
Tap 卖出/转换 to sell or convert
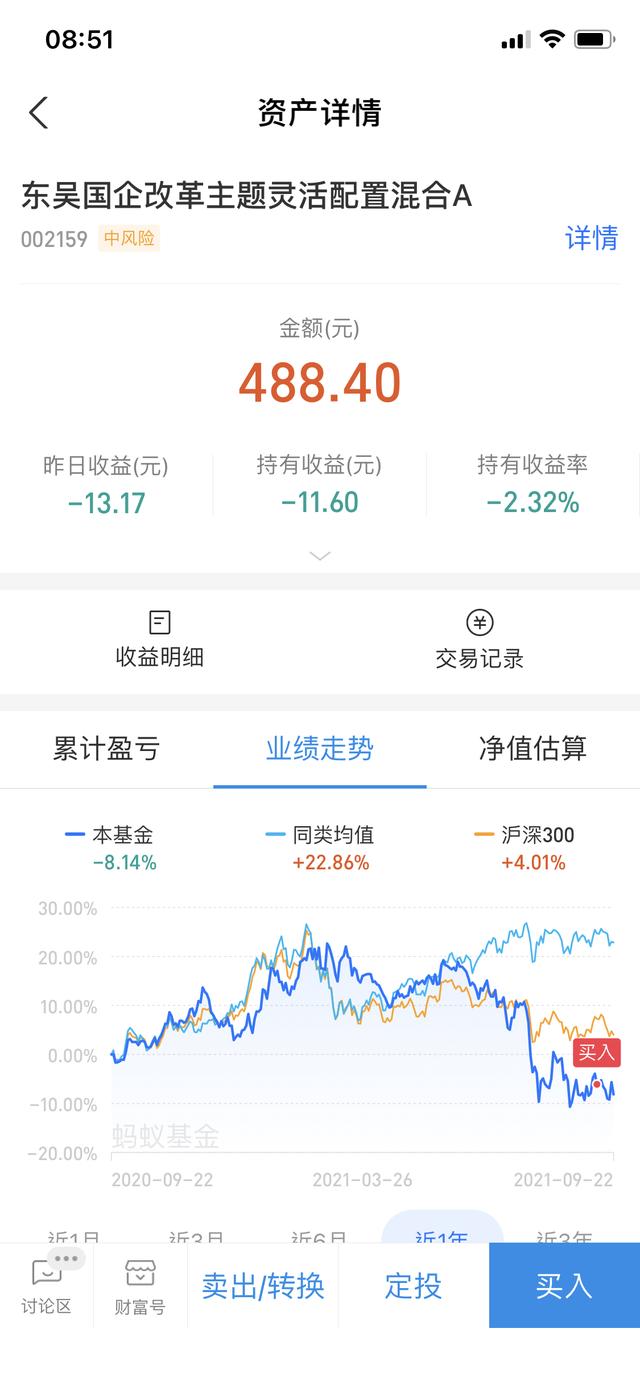click(x=263, y=1285)
